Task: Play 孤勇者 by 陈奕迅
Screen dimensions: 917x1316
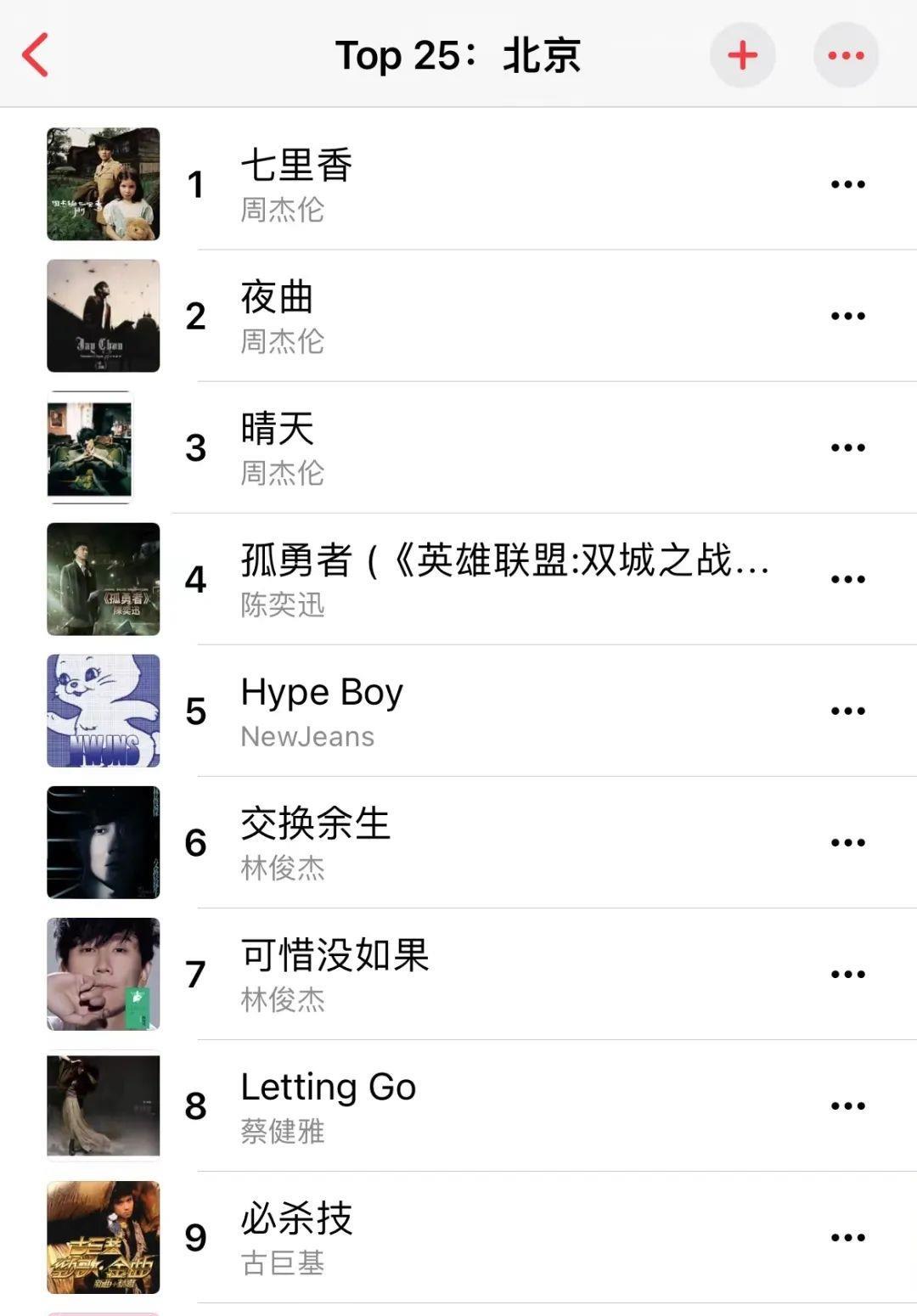Action: coord(504,561)
